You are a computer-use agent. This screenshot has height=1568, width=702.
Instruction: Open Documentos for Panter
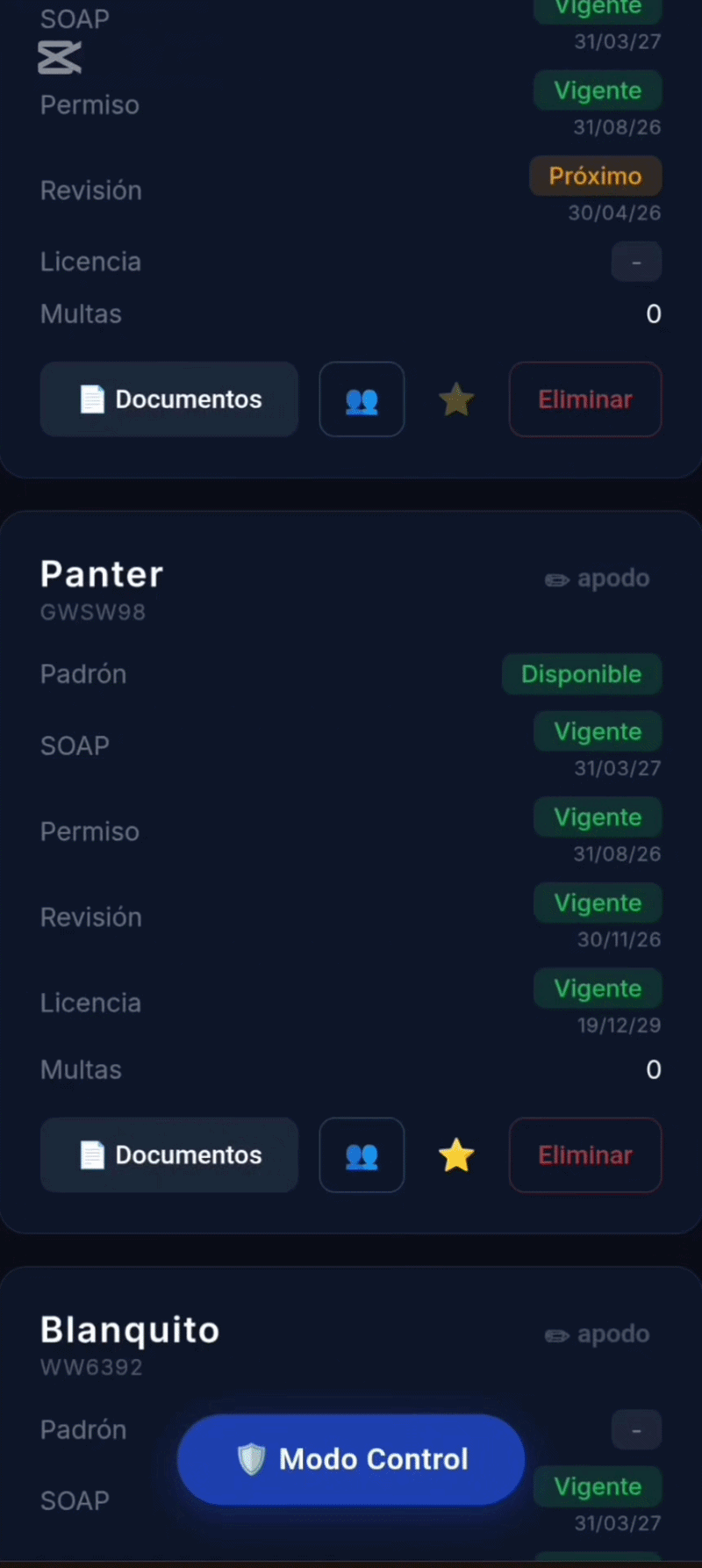(x=168, y=1154)
